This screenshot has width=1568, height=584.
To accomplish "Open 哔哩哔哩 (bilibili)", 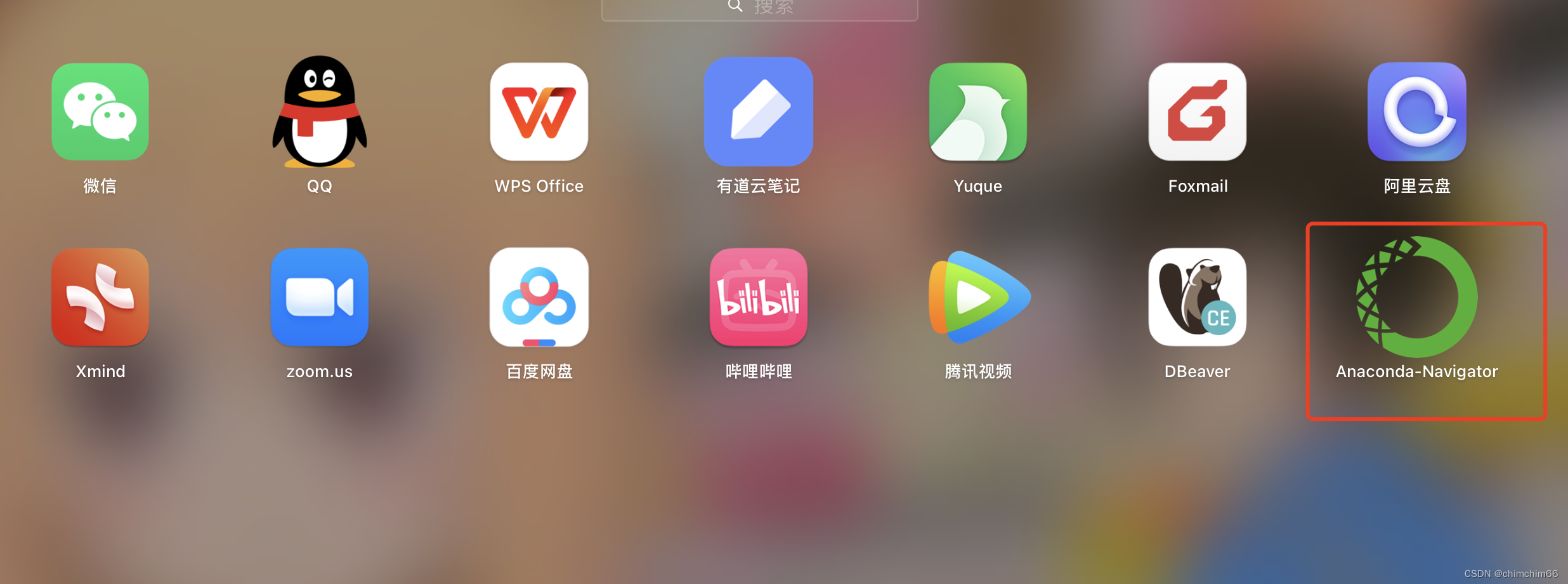I will pyautogui.click(x=759, y=298).
